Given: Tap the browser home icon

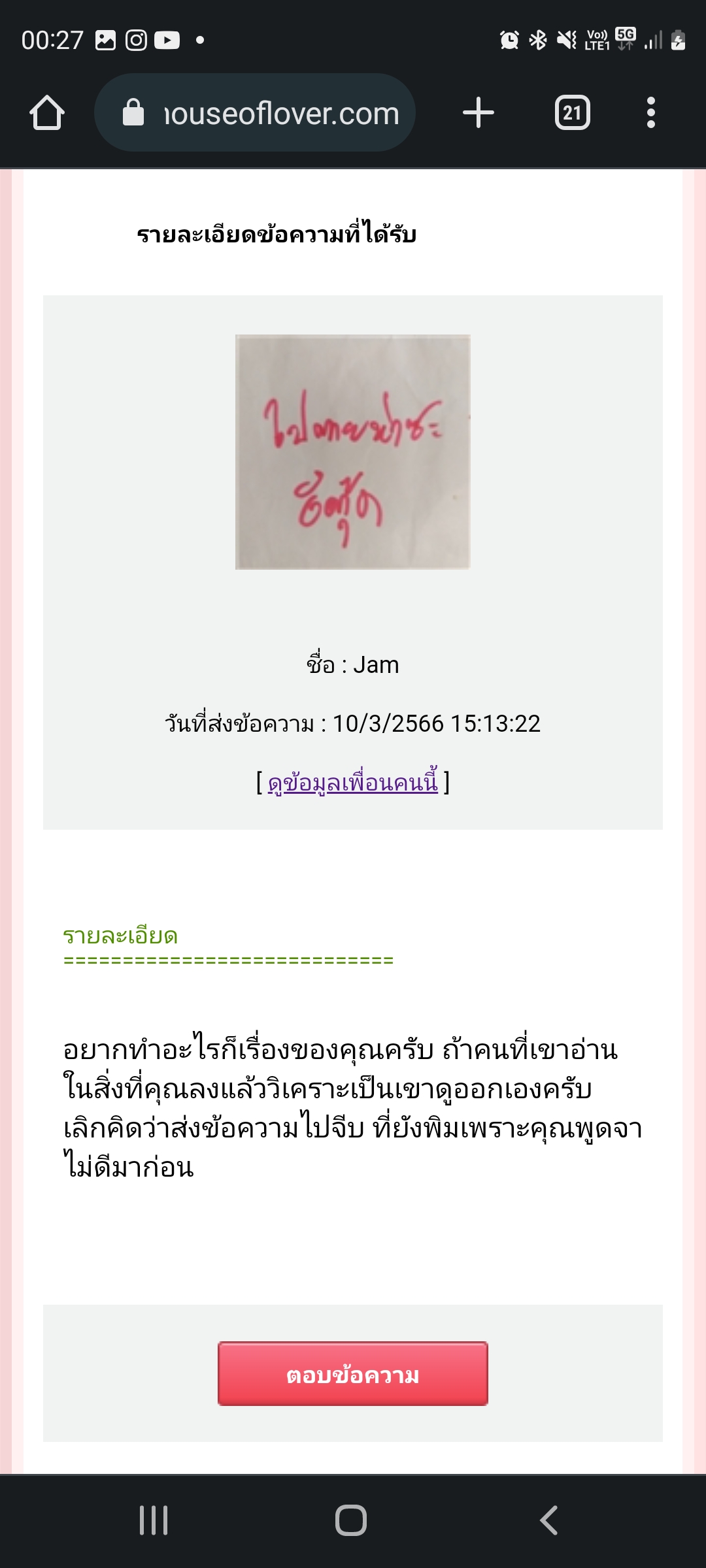Looking at the screenshot, I should click(47, 113).
